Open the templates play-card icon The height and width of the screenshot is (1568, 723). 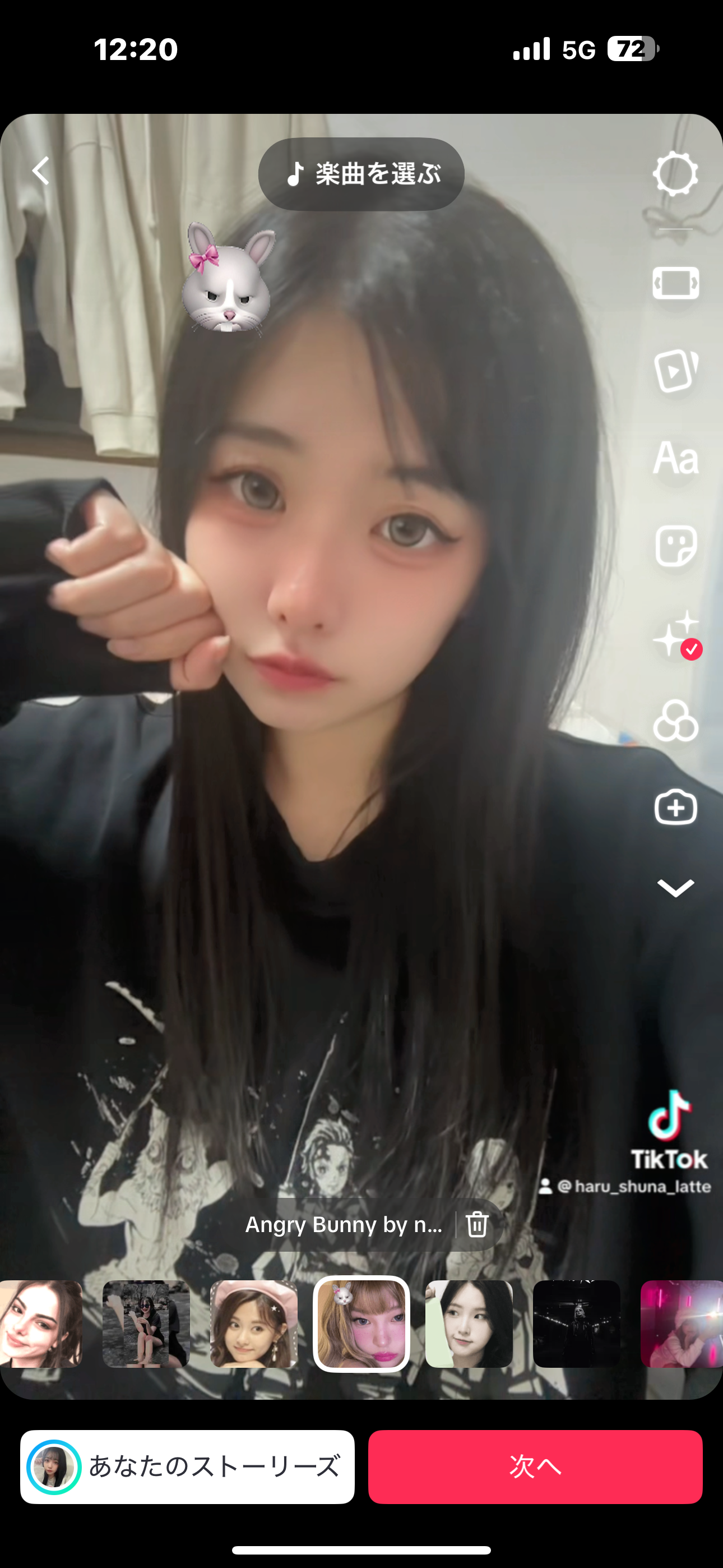(675, 370)
